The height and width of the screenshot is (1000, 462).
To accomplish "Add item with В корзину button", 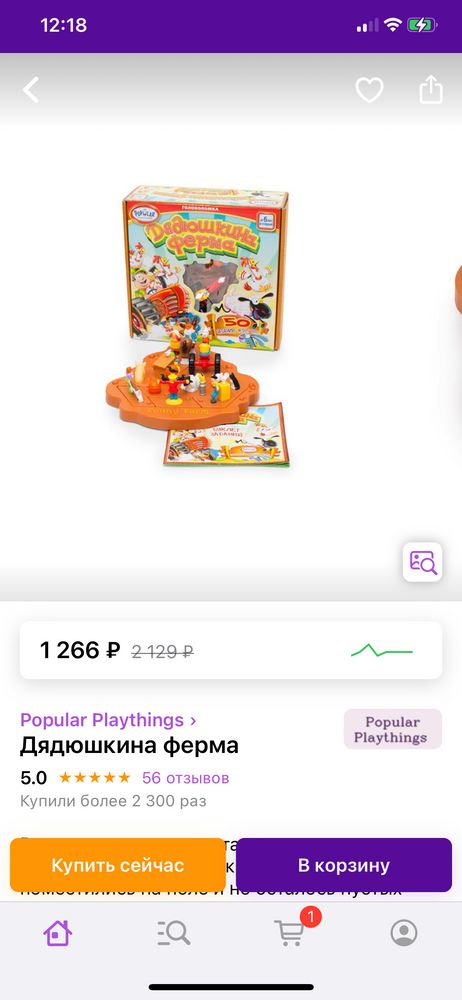I will pos(343,865).
